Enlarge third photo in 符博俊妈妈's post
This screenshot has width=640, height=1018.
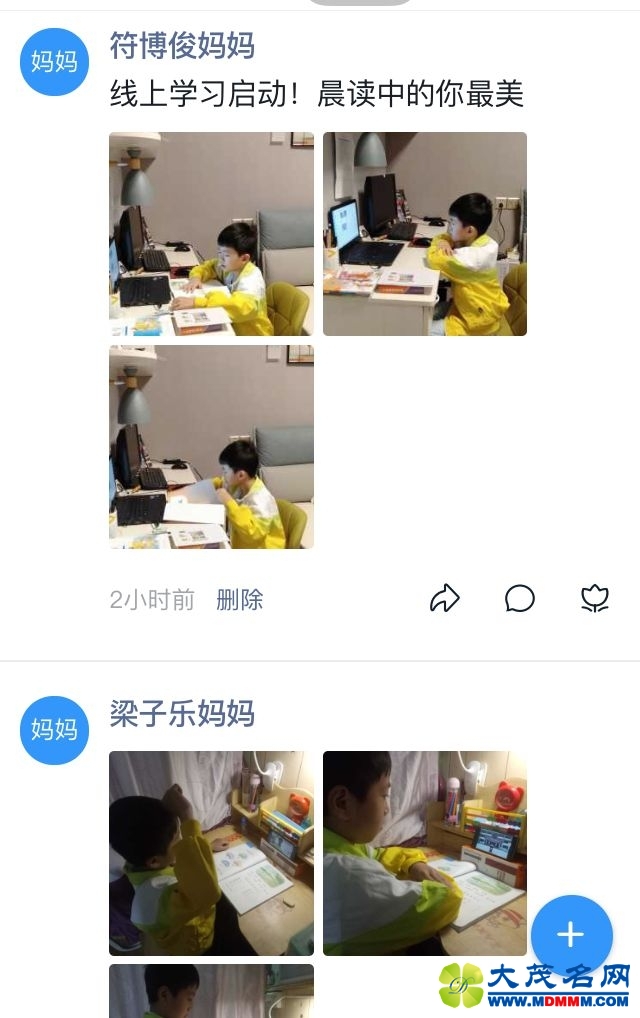tap(211, 447)
